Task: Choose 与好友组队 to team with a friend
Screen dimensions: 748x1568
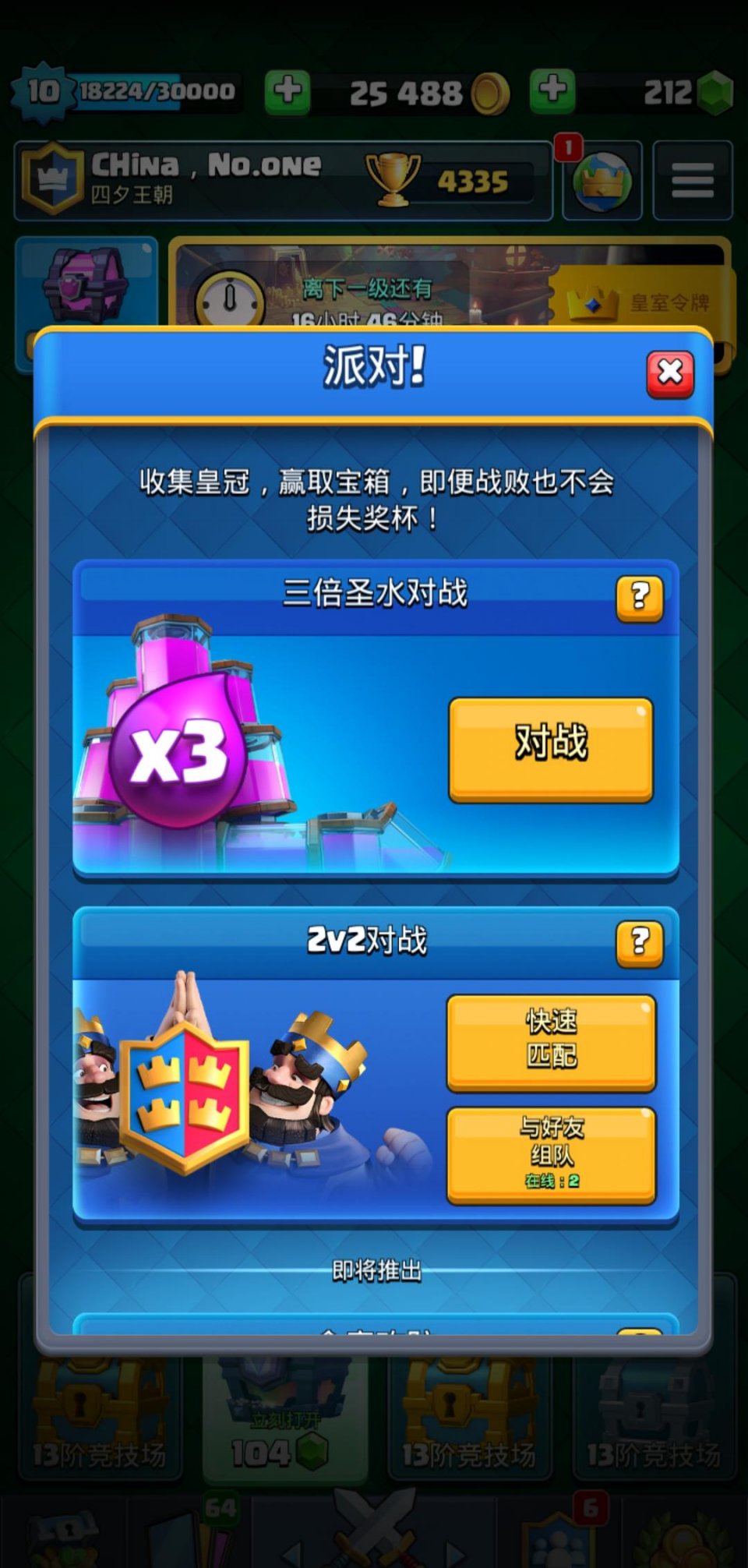Action: [551, 1155]
